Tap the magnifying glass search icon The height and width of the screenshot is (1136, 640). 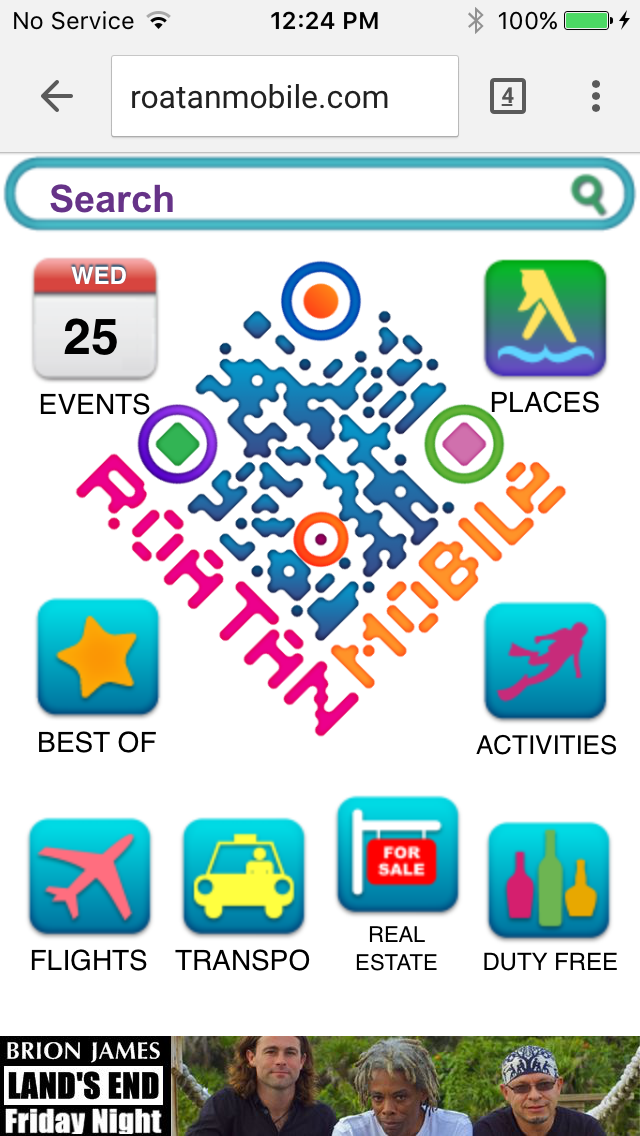coord(590,194)
